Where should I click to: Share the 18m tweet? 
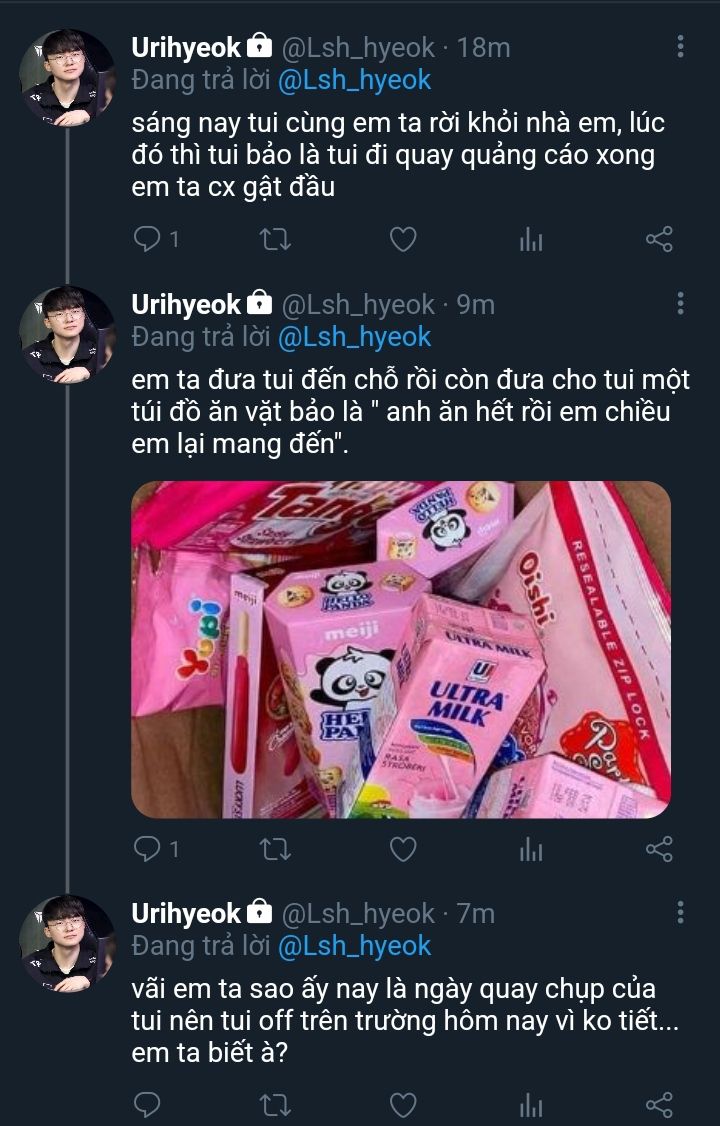[659, 239]
